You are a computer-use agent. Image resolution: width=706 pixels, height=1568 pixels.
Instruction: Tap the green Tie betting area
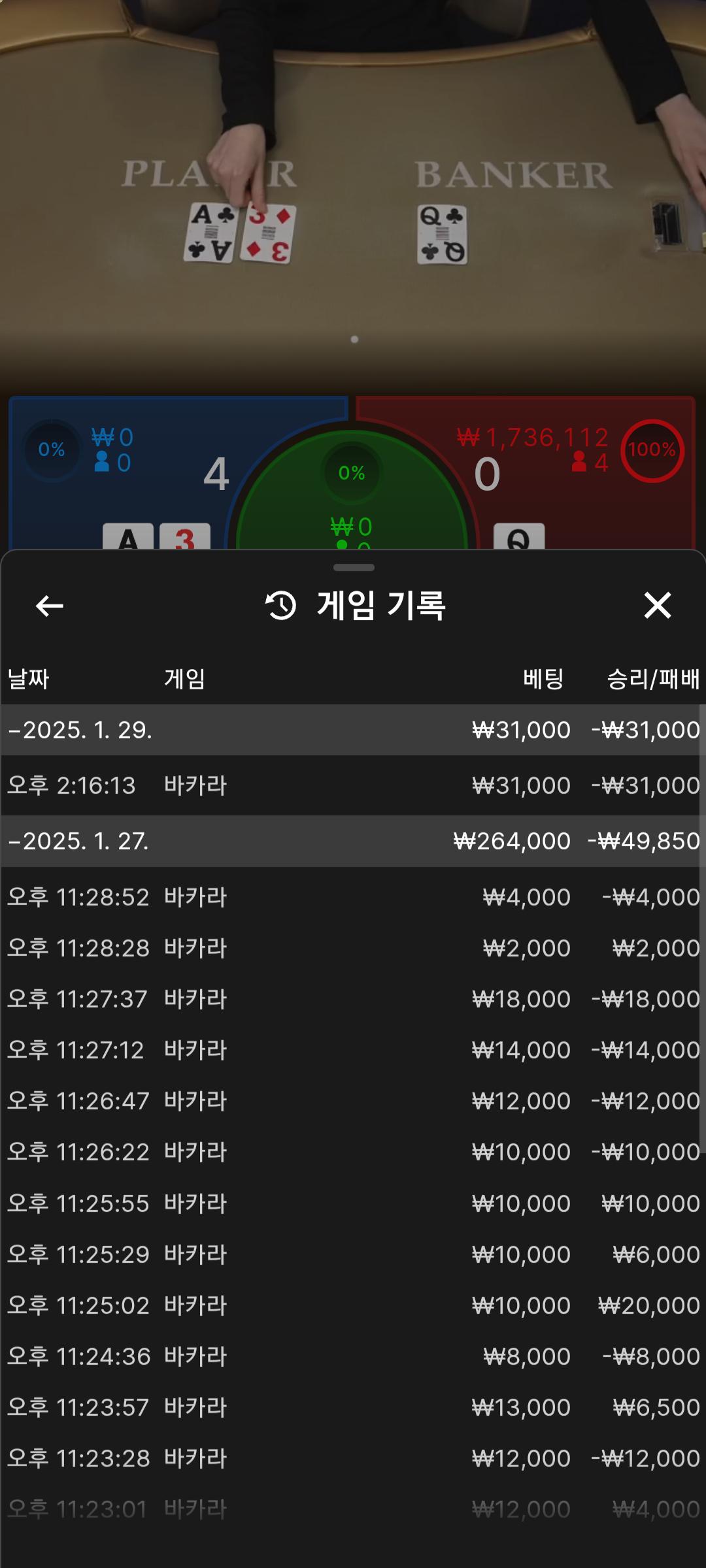click(x=352, y=503)
